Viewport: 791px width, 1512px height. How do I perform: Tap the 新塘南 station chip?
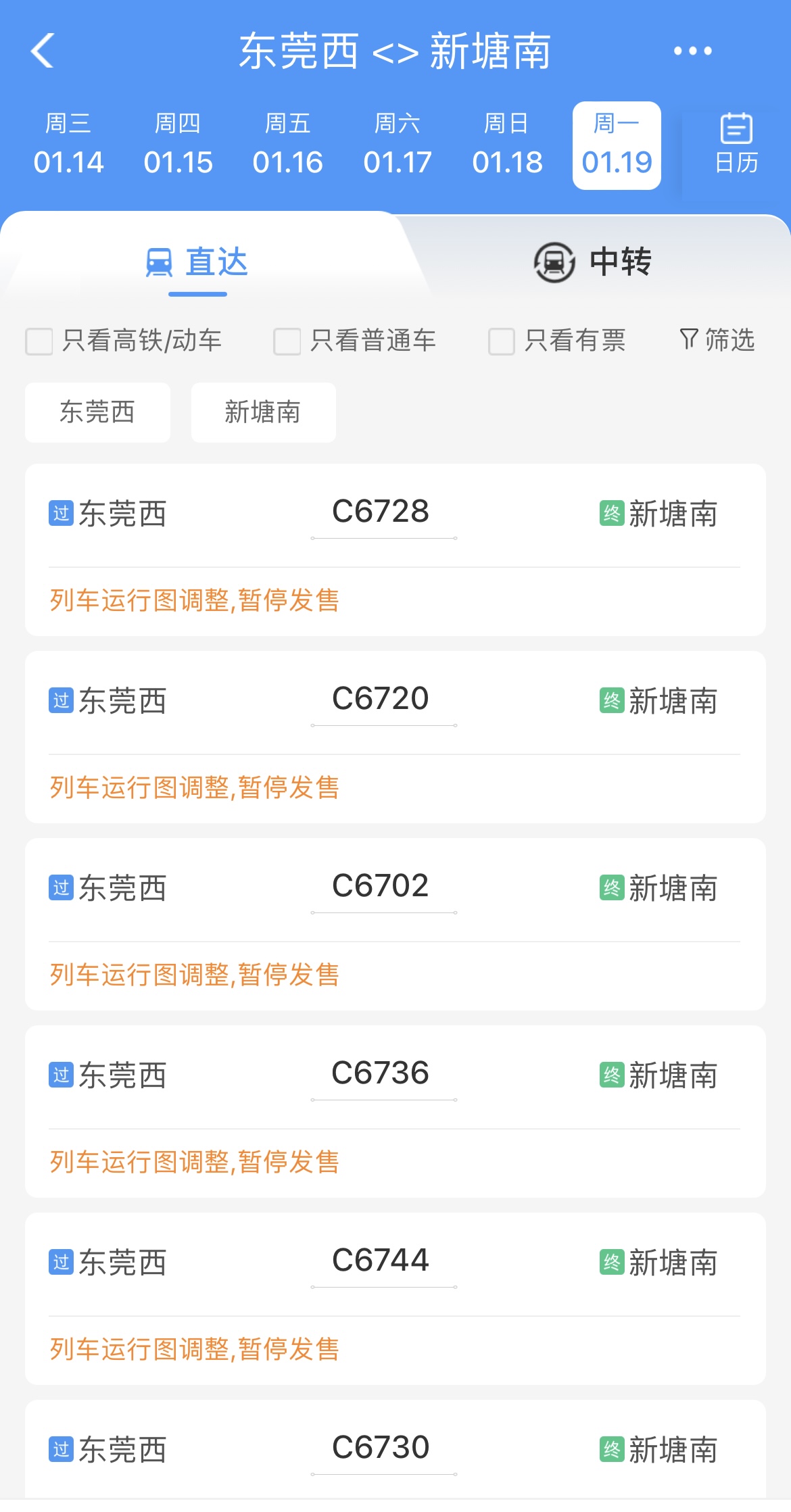pyautogui.click(x=263, y=412)
